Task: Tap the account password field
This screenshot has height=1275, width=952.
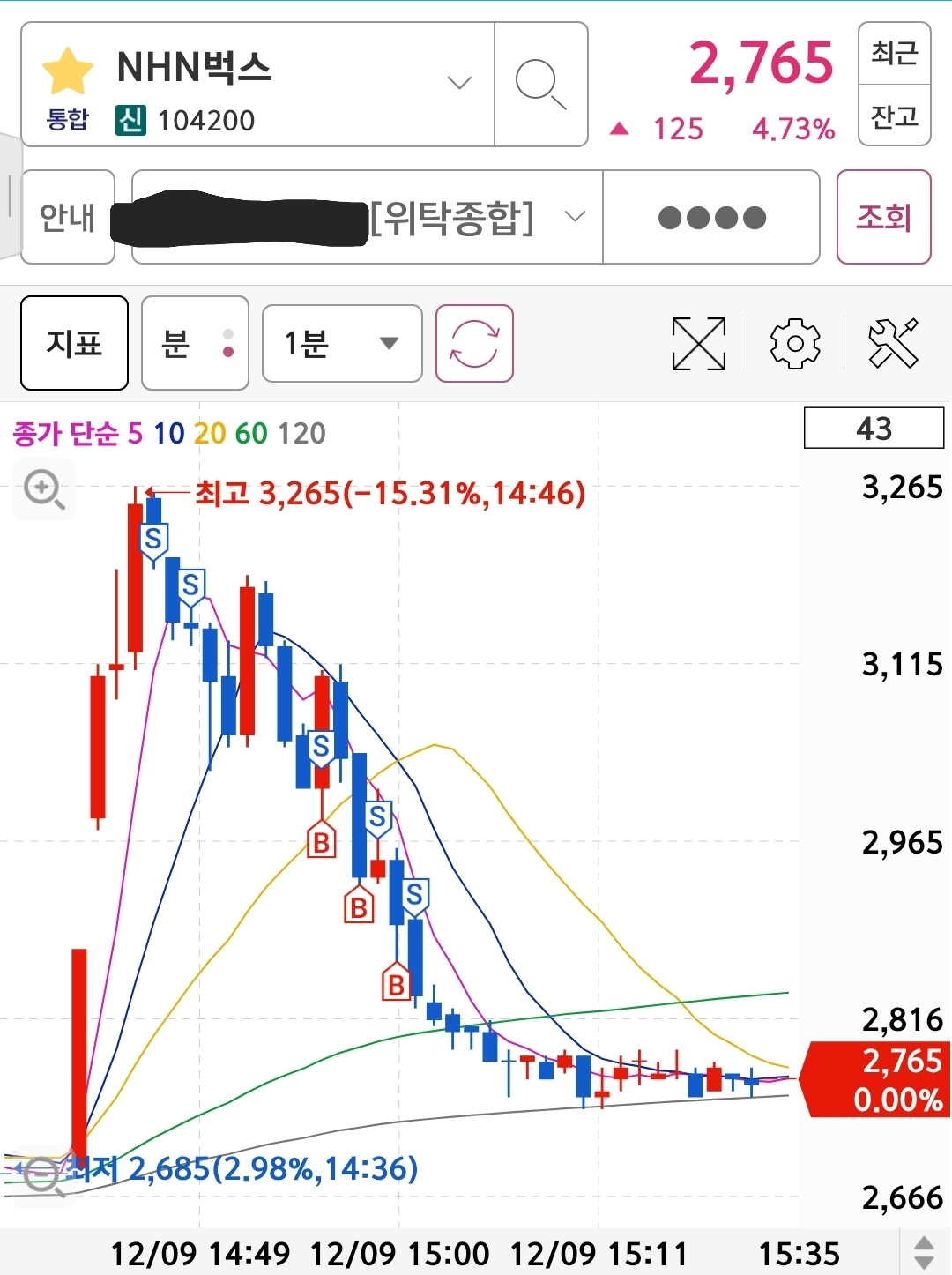Action: point(711,217)
